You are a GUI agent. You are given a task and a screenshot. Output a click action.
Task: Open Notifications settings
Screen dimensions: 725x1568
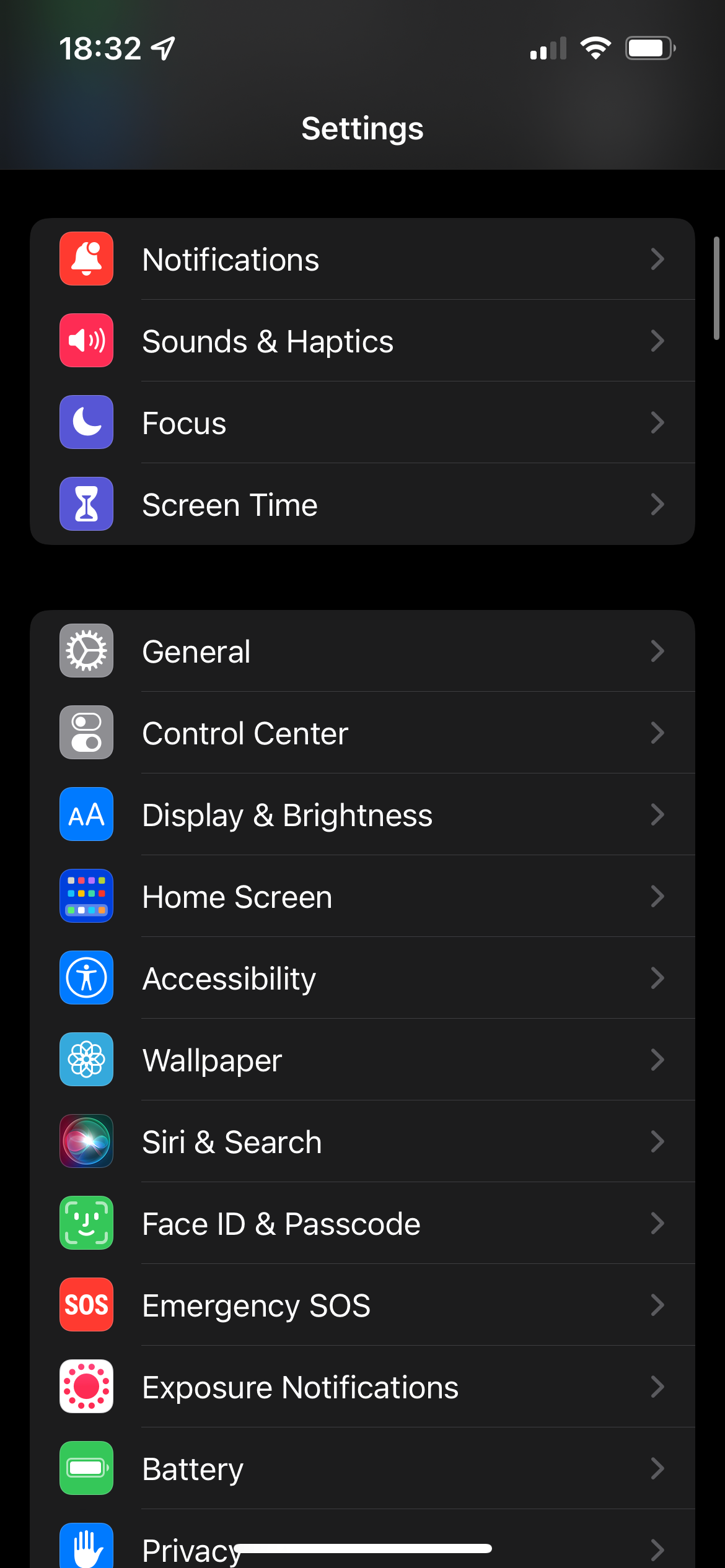pos(362,259)
